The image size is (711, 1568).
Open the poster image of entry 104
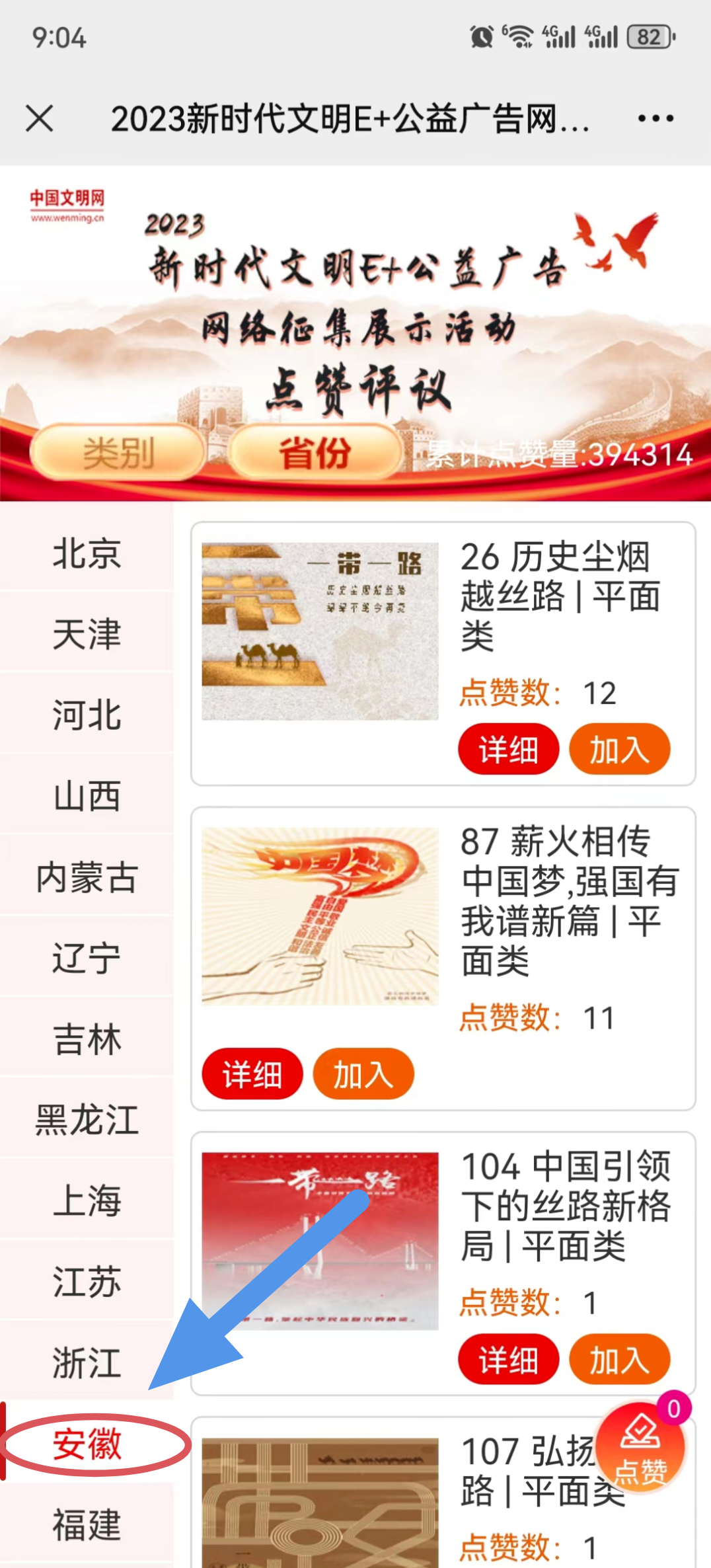coord(320,1240)
